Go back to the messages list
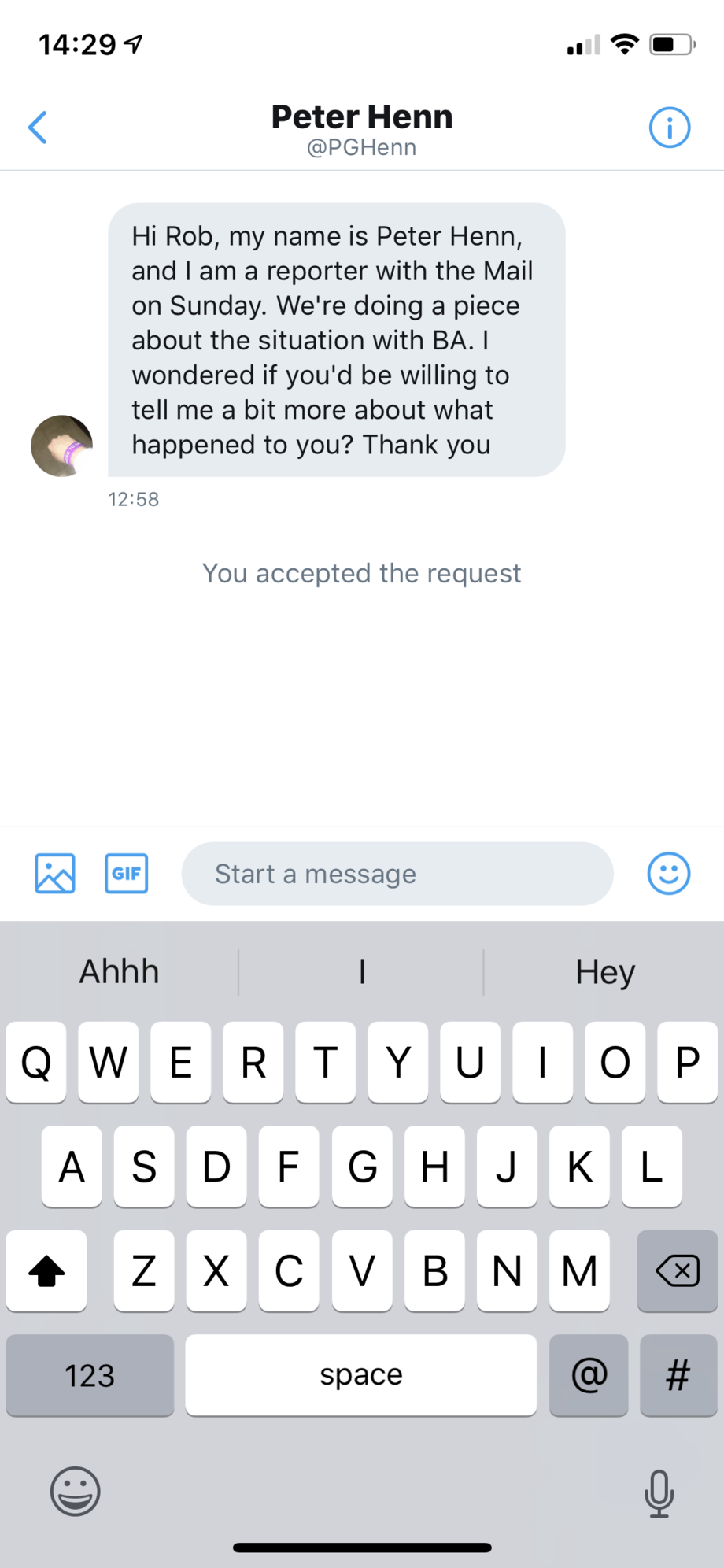Viewport: 724px width, 1568px height. click(x=38, y=128)
